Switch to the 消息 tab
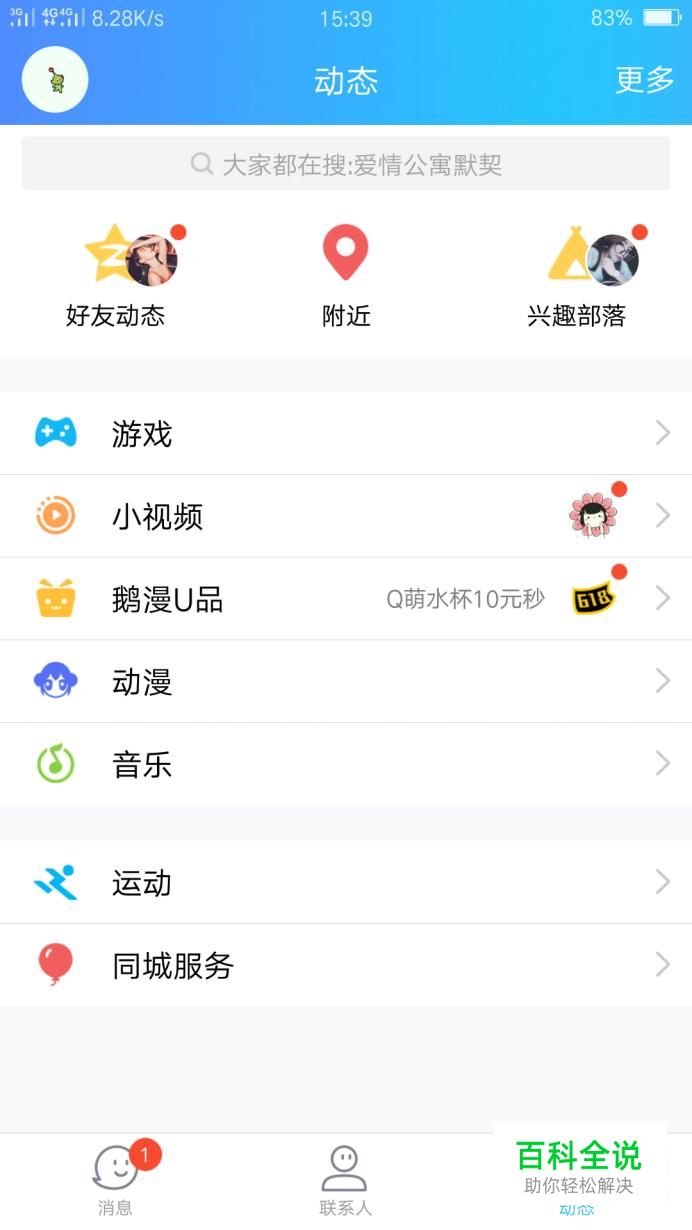The width and height of the screenshot is (692, 1230). pyautogui.click(x=116, y=1180)
